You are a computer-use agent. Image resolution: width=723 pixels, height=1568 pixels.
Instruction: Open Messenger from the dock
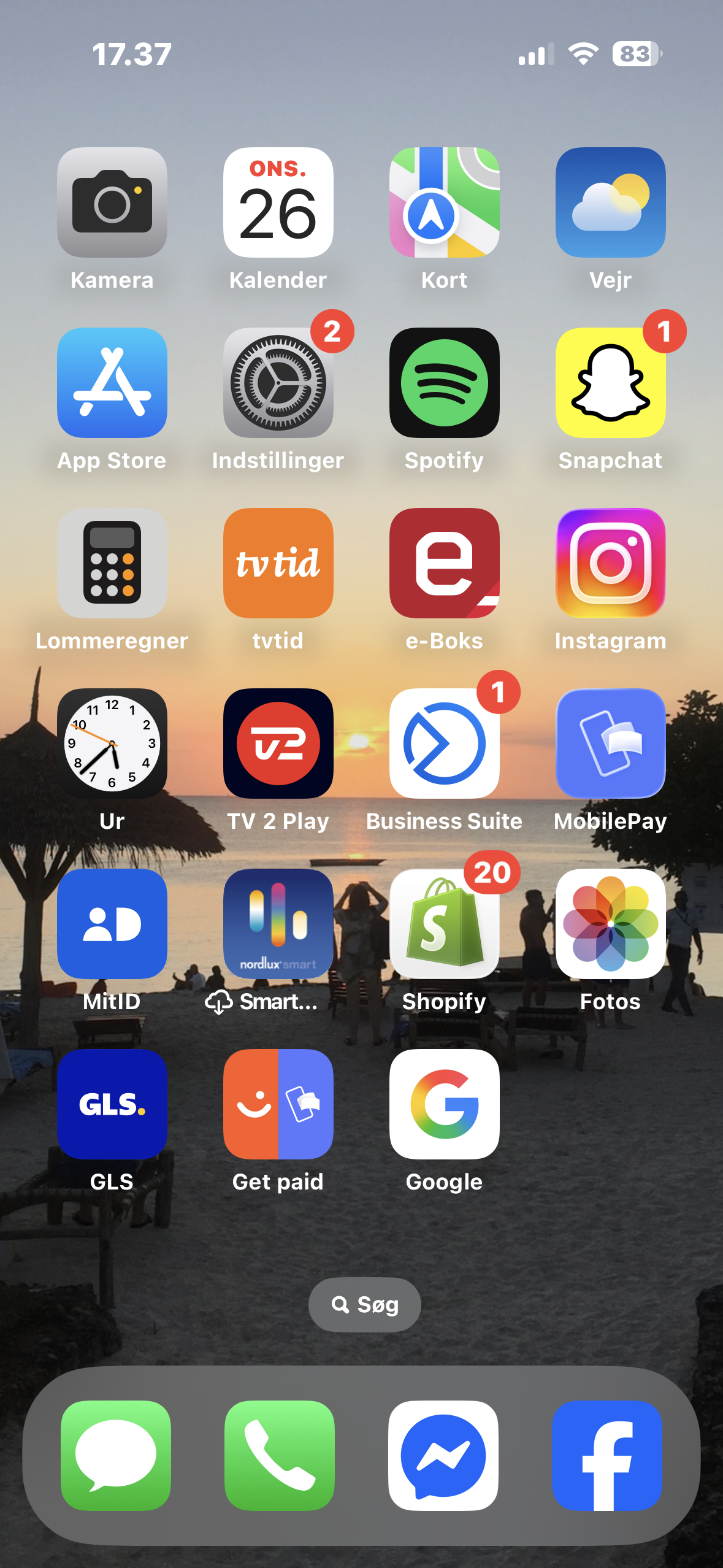[x=443, y=1455]
